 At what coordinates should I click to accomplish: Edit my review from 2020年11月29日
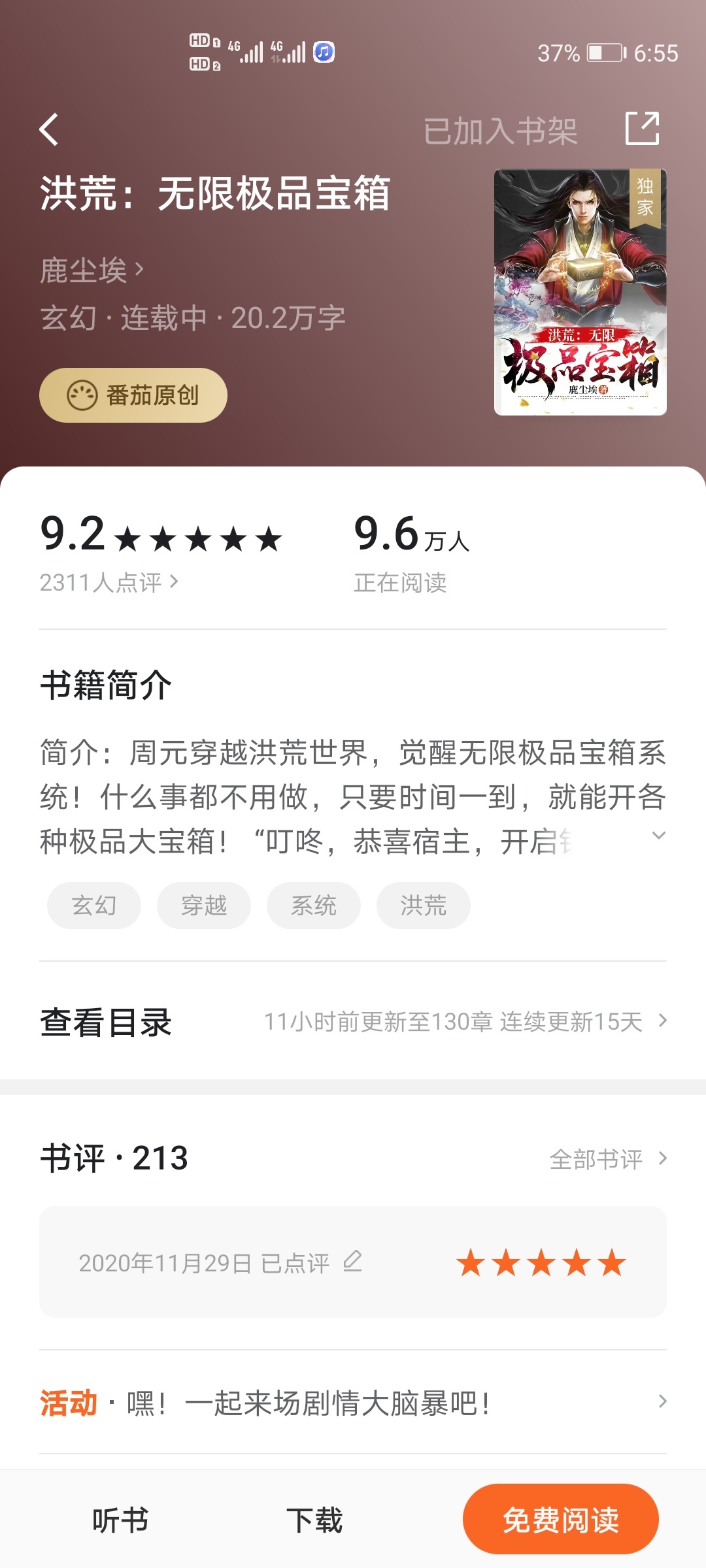click(353, 1262)
